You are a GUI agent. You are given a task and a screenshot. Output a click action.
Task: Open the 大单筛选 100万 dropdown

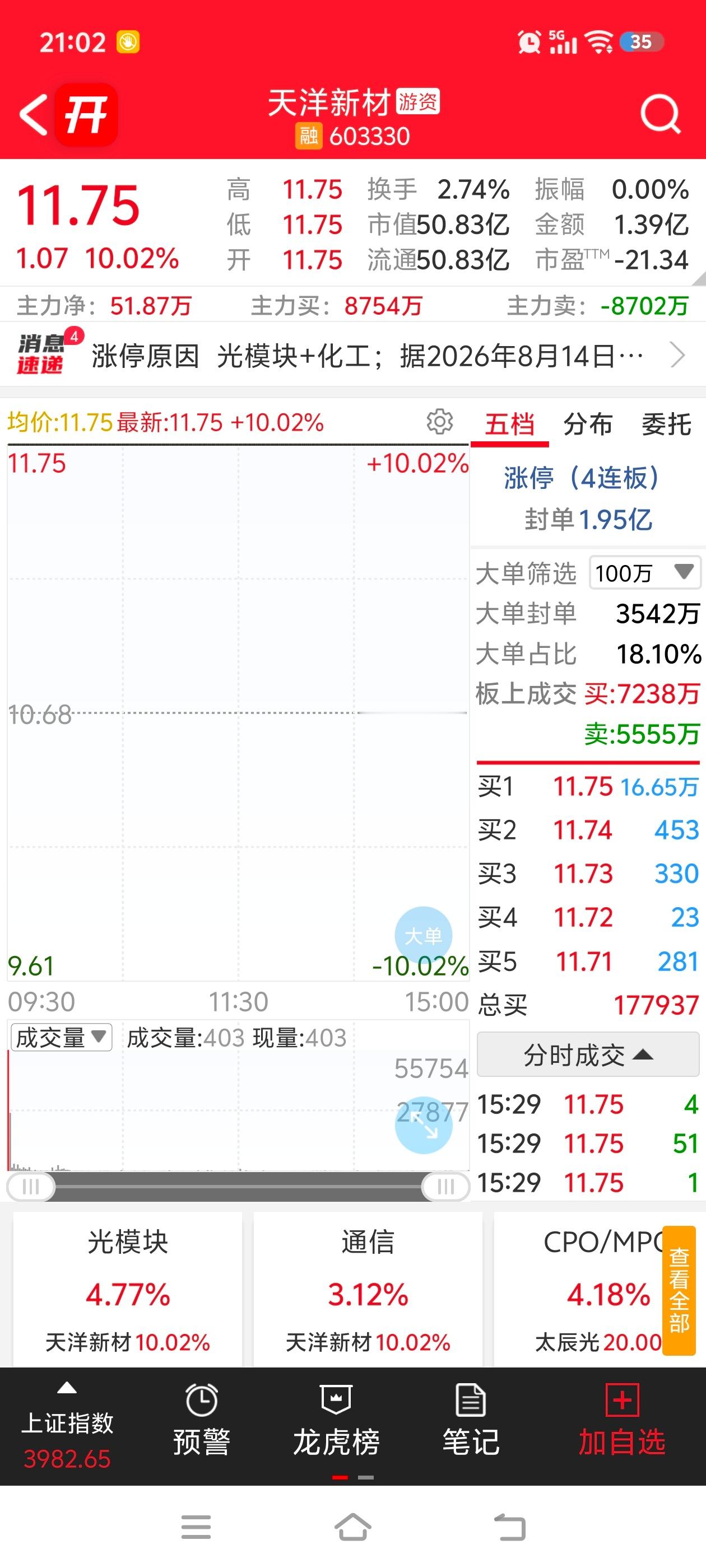[644, 572]
